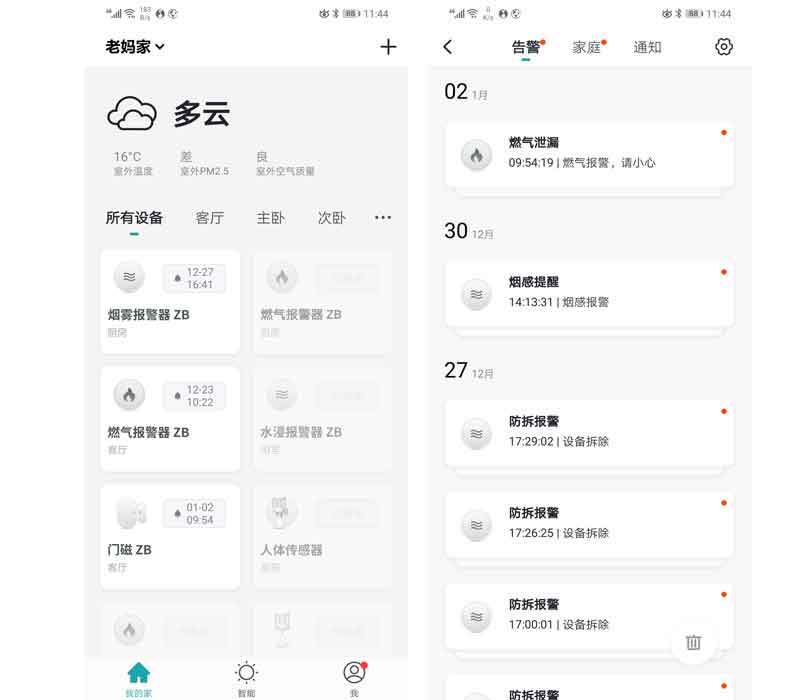Viewport: 800px width, 700px height.
Task: Open the 水浸报警器 ZB device card
Action: pyautogui.click(x=322, y=419)
